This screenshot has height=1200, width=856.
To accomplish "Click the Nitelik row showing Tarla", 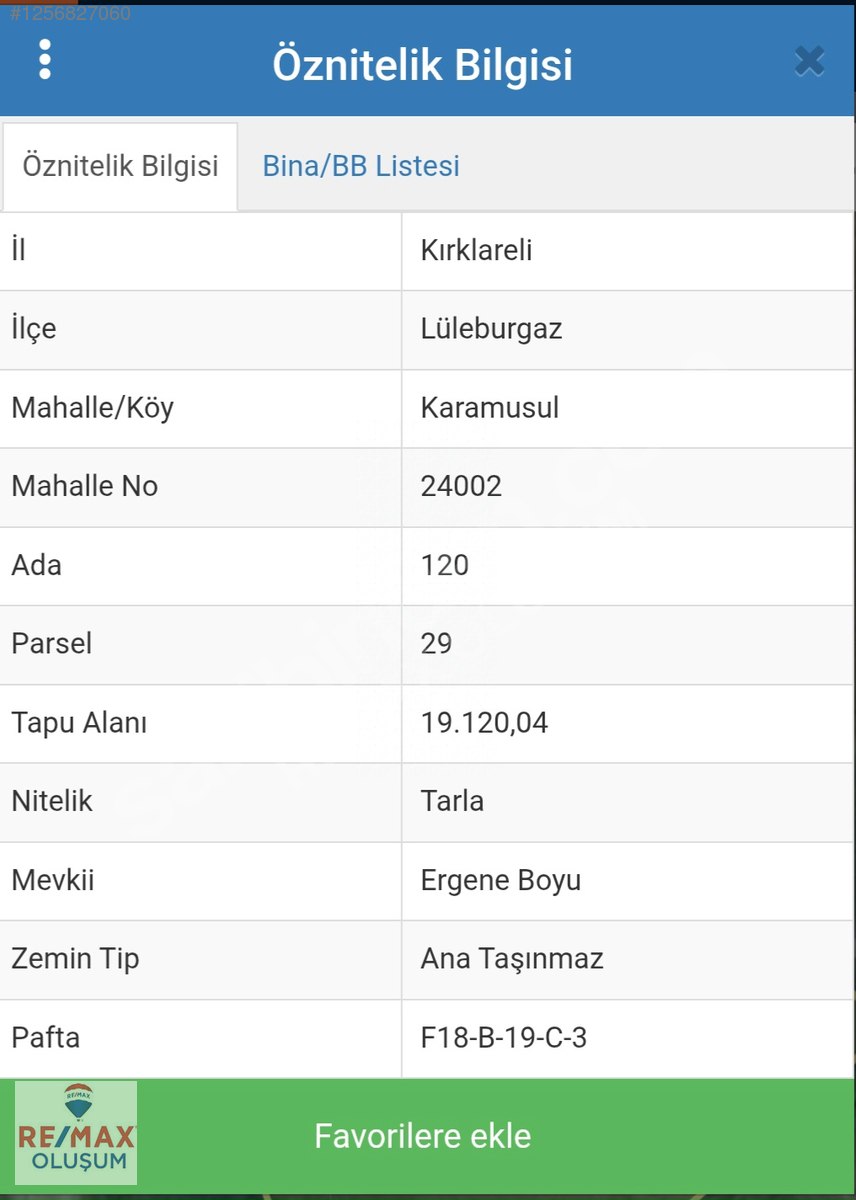I will pyautogui.click(x=428, y=801).
